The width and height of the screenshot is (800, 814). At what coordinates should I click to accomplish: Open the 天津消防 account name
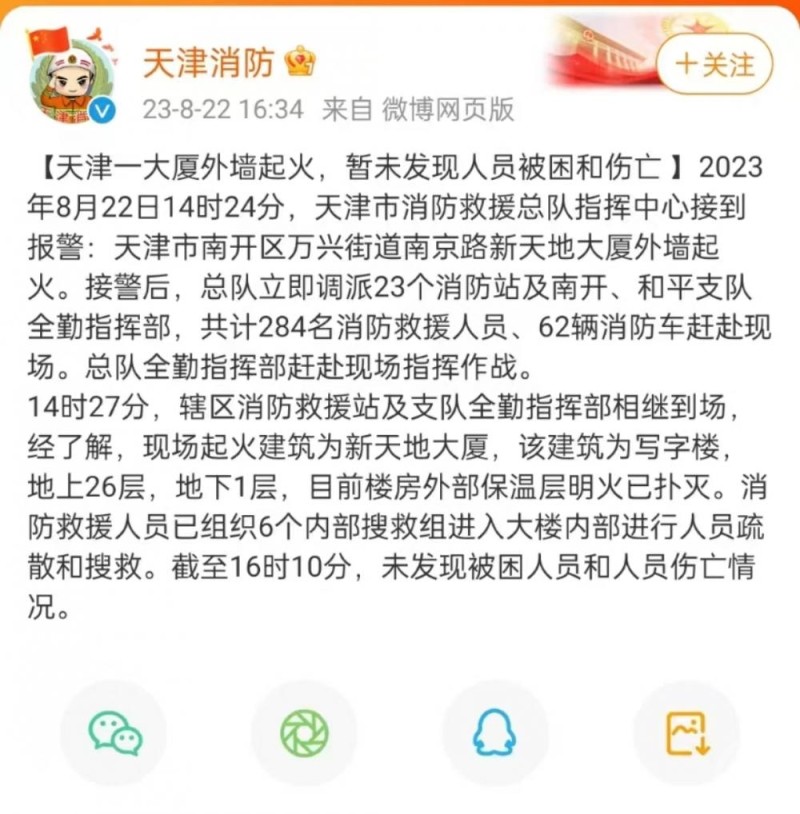coord(207,63)
